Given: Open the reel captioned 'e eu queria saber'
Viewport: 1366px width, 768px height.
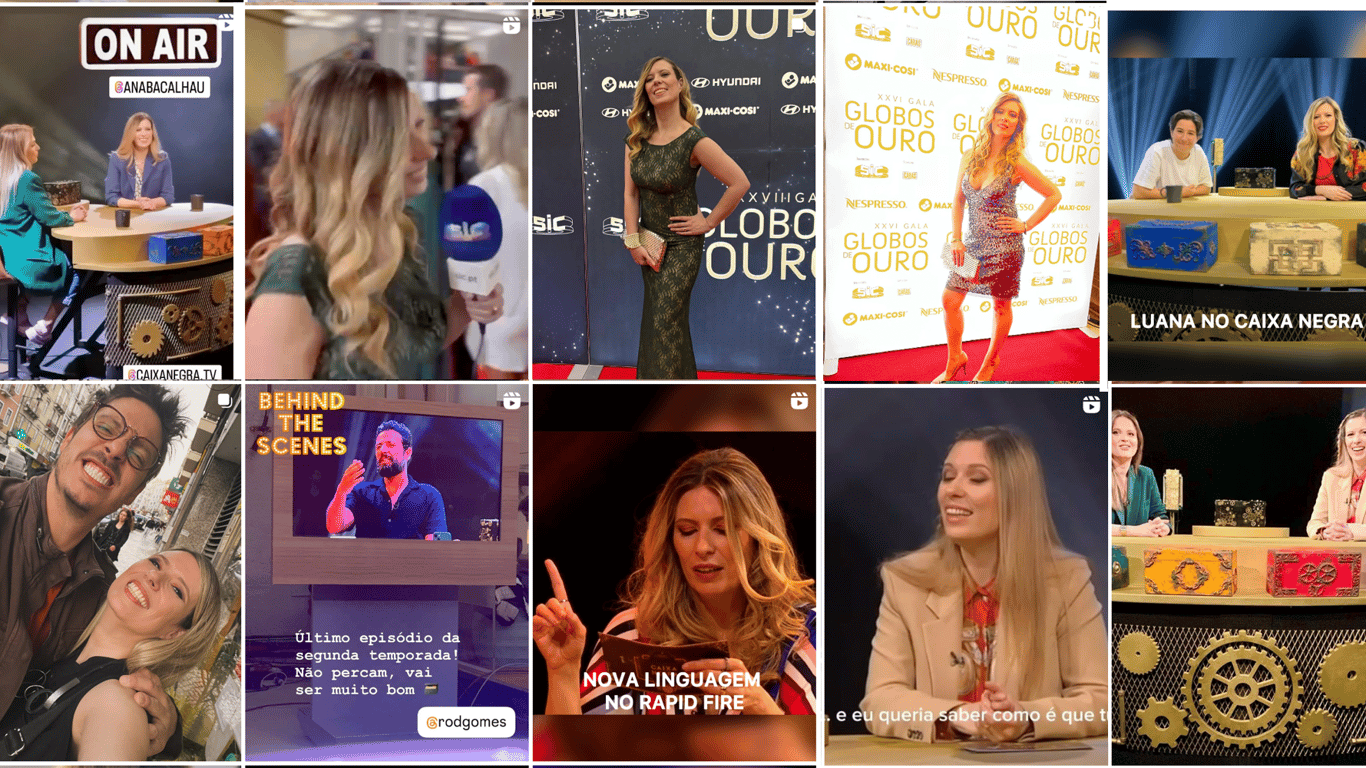Looking at the screenshot, I should click(965, 572).
